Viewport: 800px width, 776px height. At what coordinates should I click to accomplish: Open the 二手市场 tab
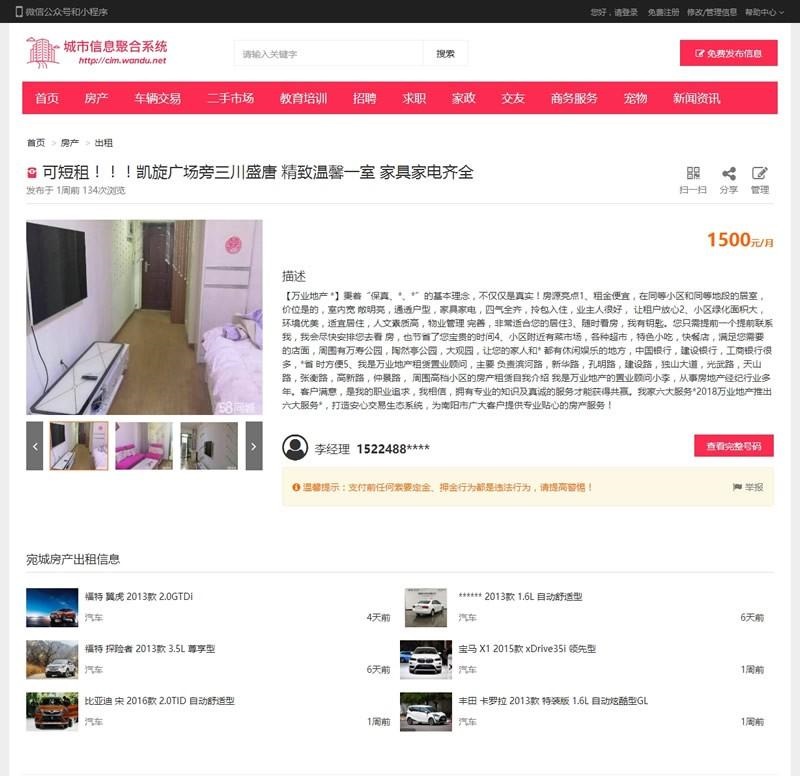(x=230, y=98)
